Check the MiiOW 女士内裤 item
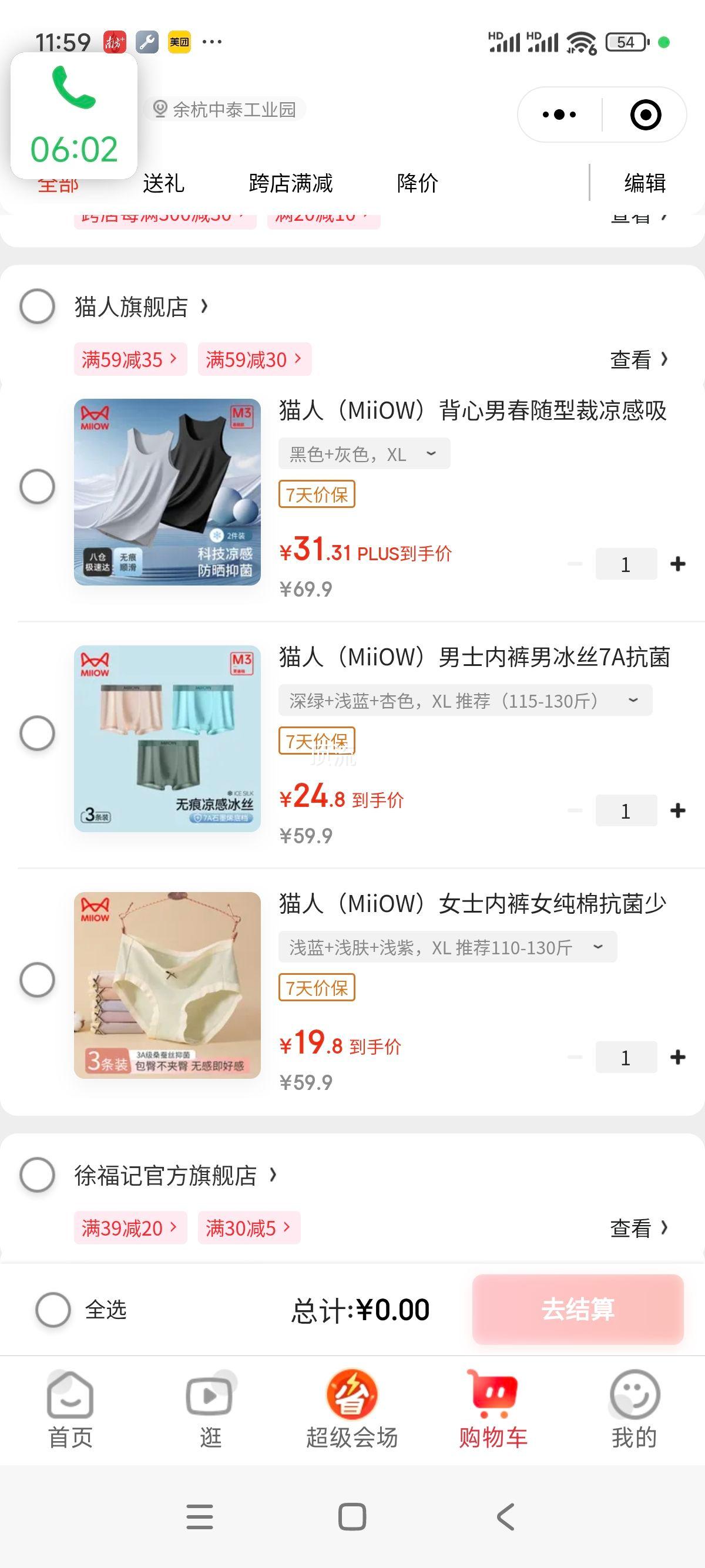Image resolution: width=705 pixels, height=1568 pixels. [37, 980]
